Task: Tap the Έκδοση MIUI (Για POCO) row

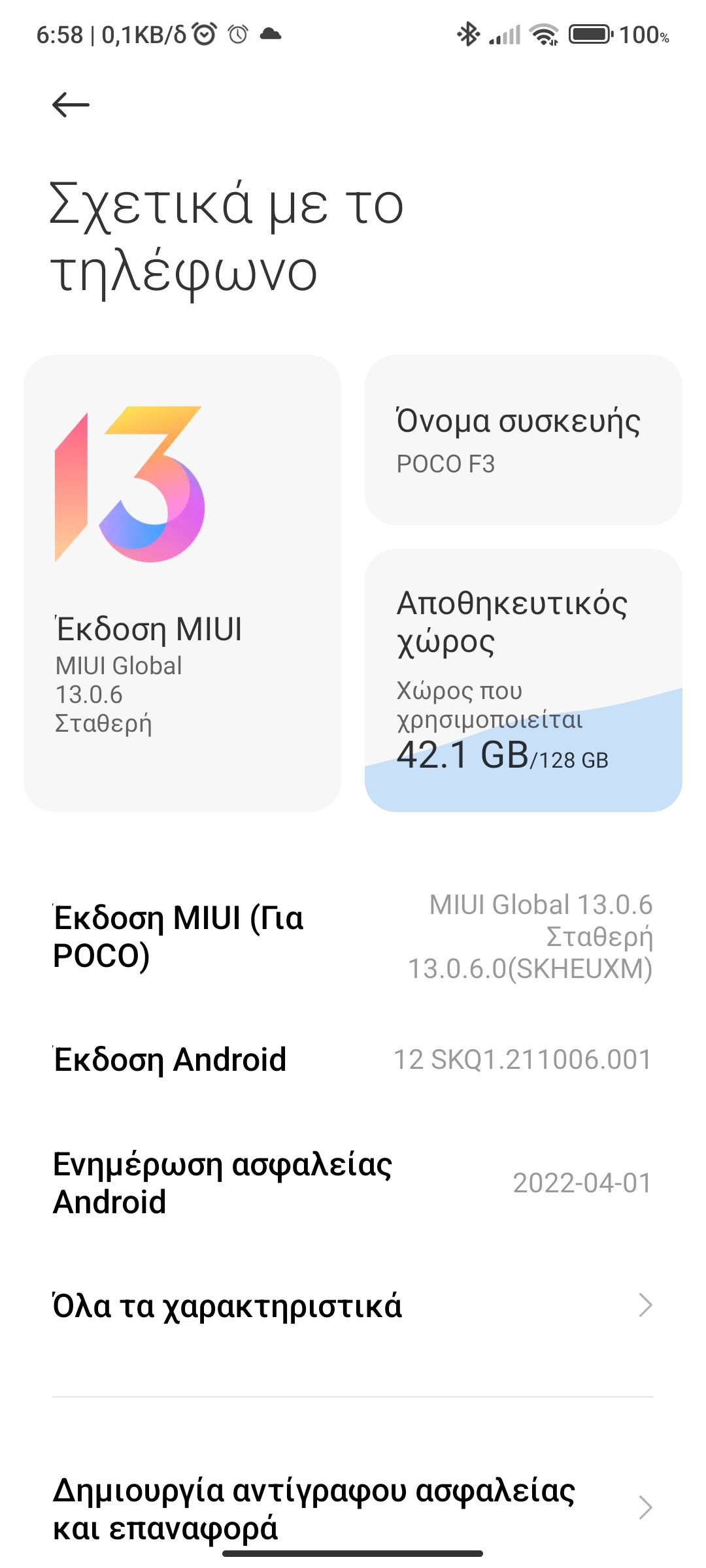Action: pos(353,936)
